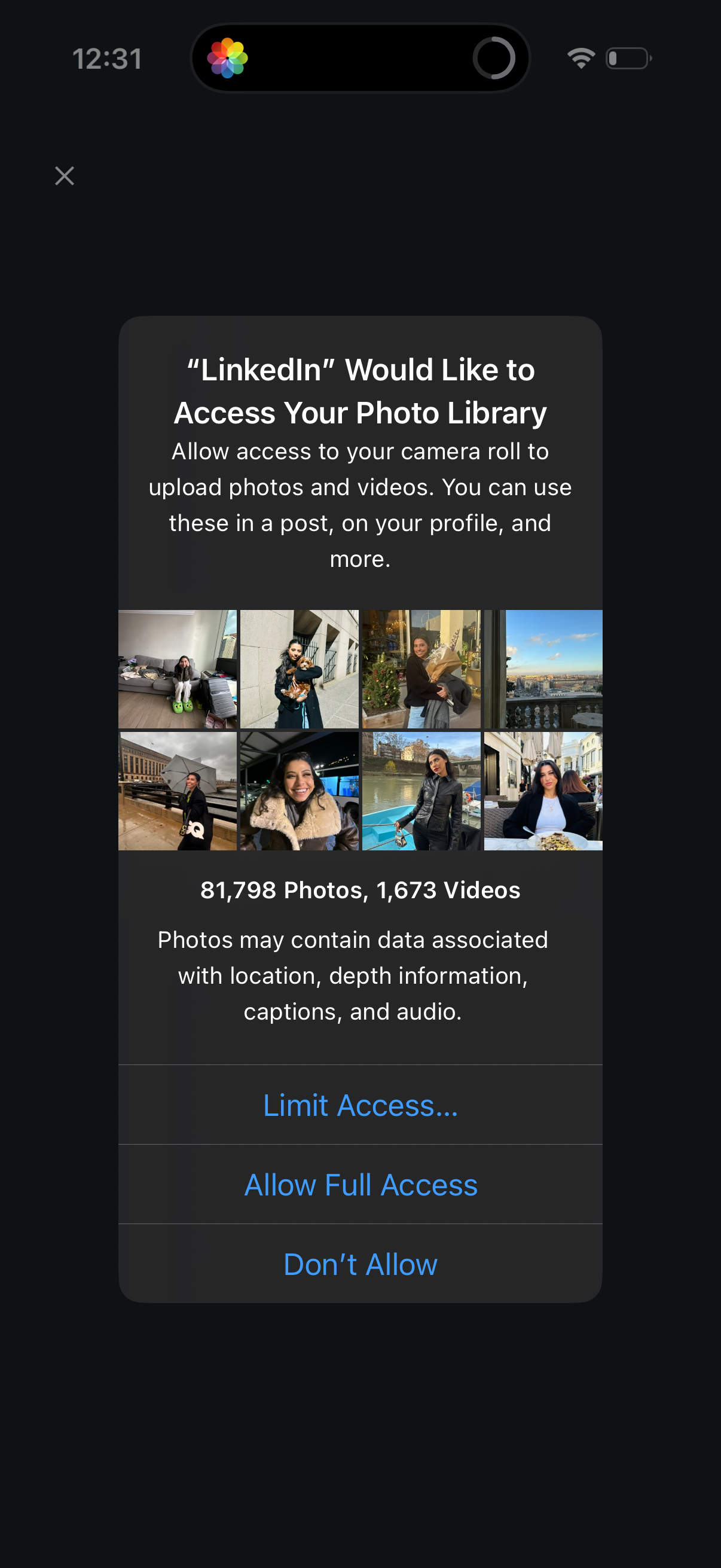This screenshot has width=721, height=1568.
Task: Tap the Photos app icon in Dynamic Island
Action: (228, 59)
